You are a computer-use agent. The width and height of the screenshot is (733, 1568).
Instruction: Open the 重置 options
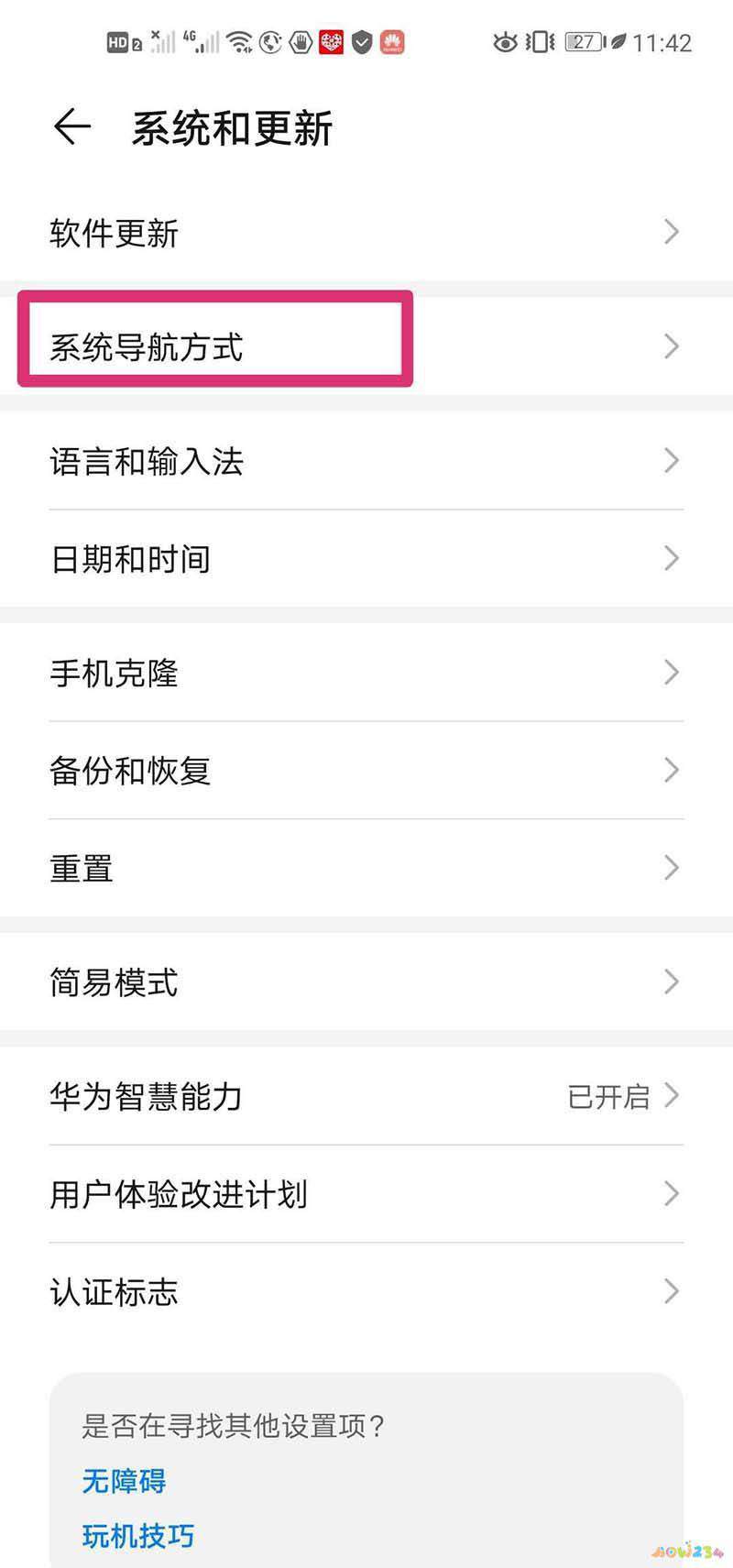click(366, 868)
